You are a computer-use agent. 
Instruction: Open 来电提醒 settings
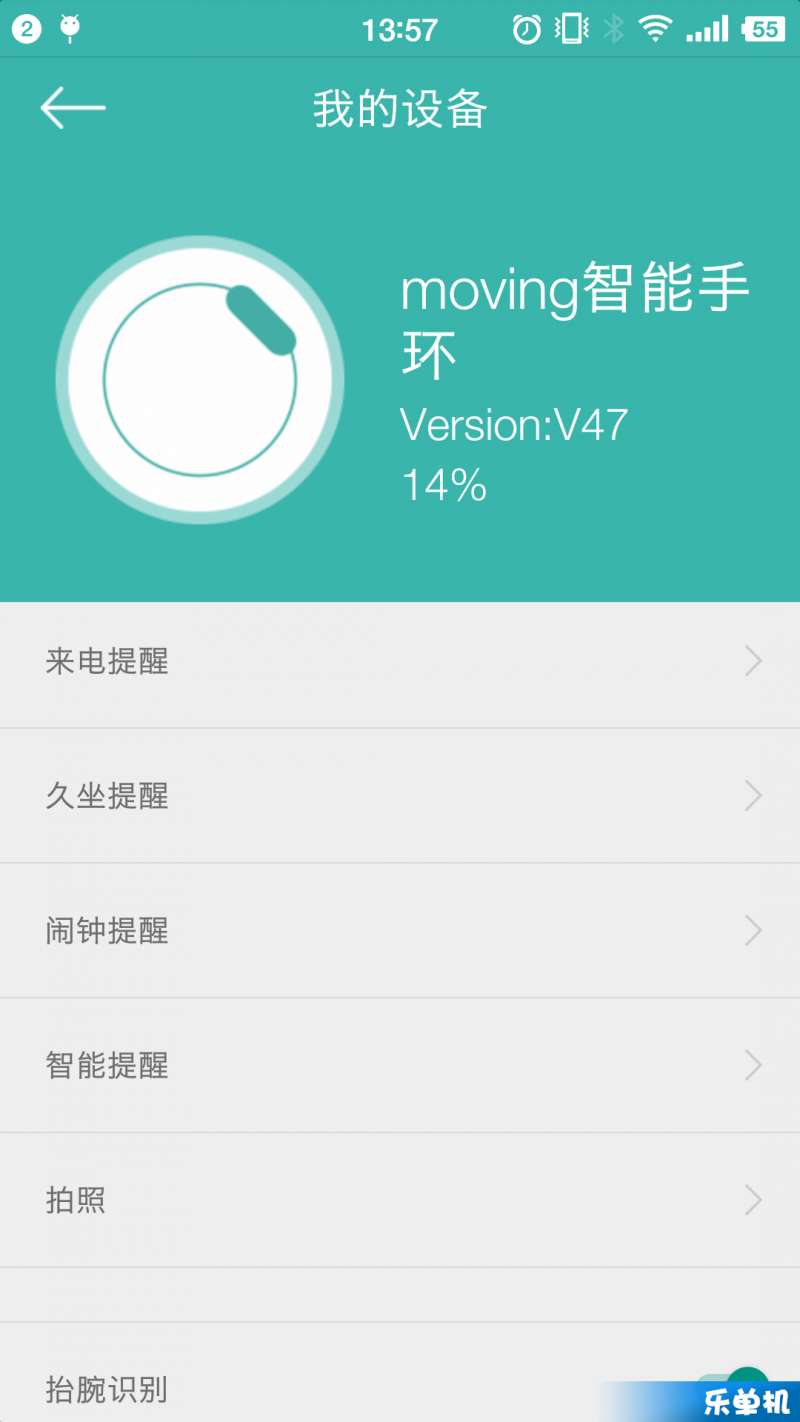pyautogui.click(x=400, y=661)
